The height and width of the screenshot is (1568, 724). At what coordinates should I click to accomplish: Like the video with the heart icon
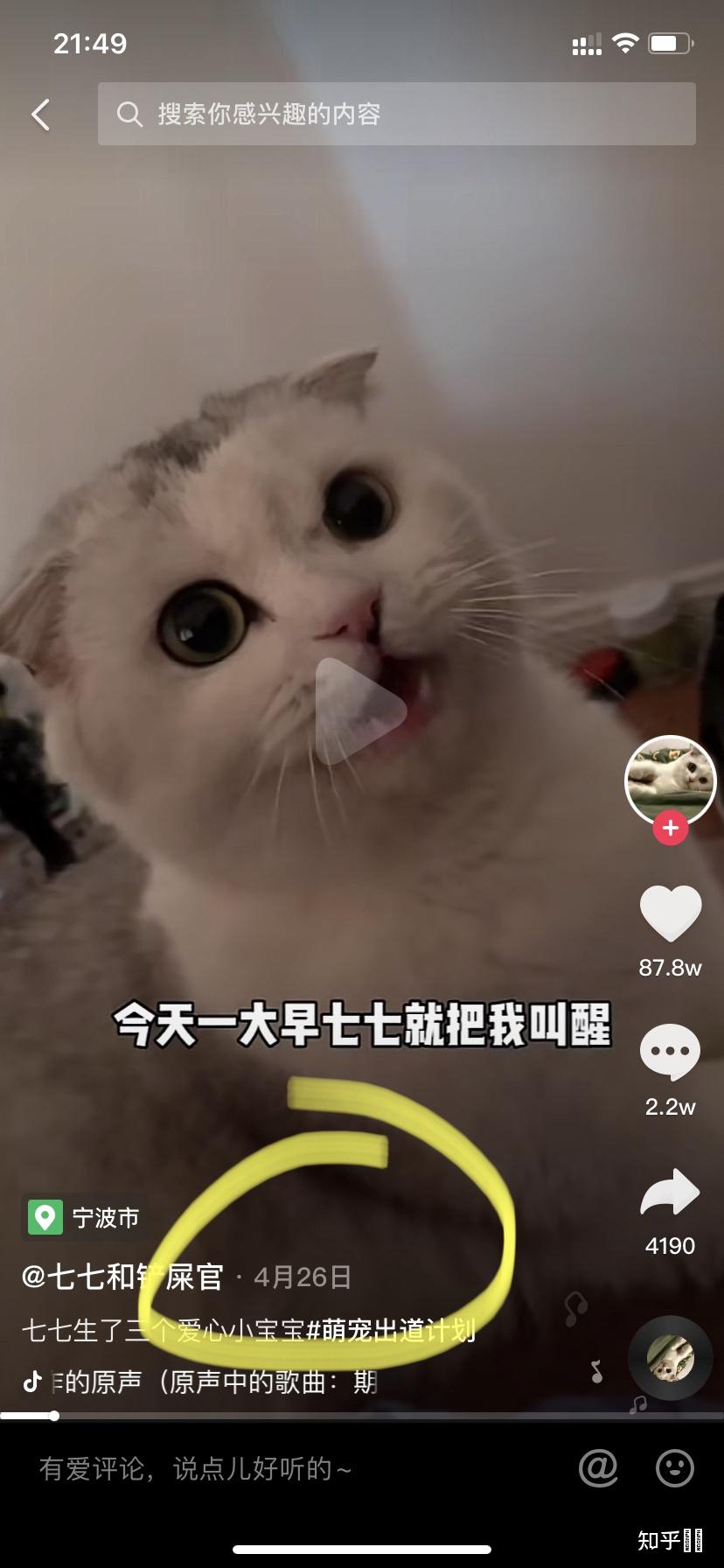[671, 913]
